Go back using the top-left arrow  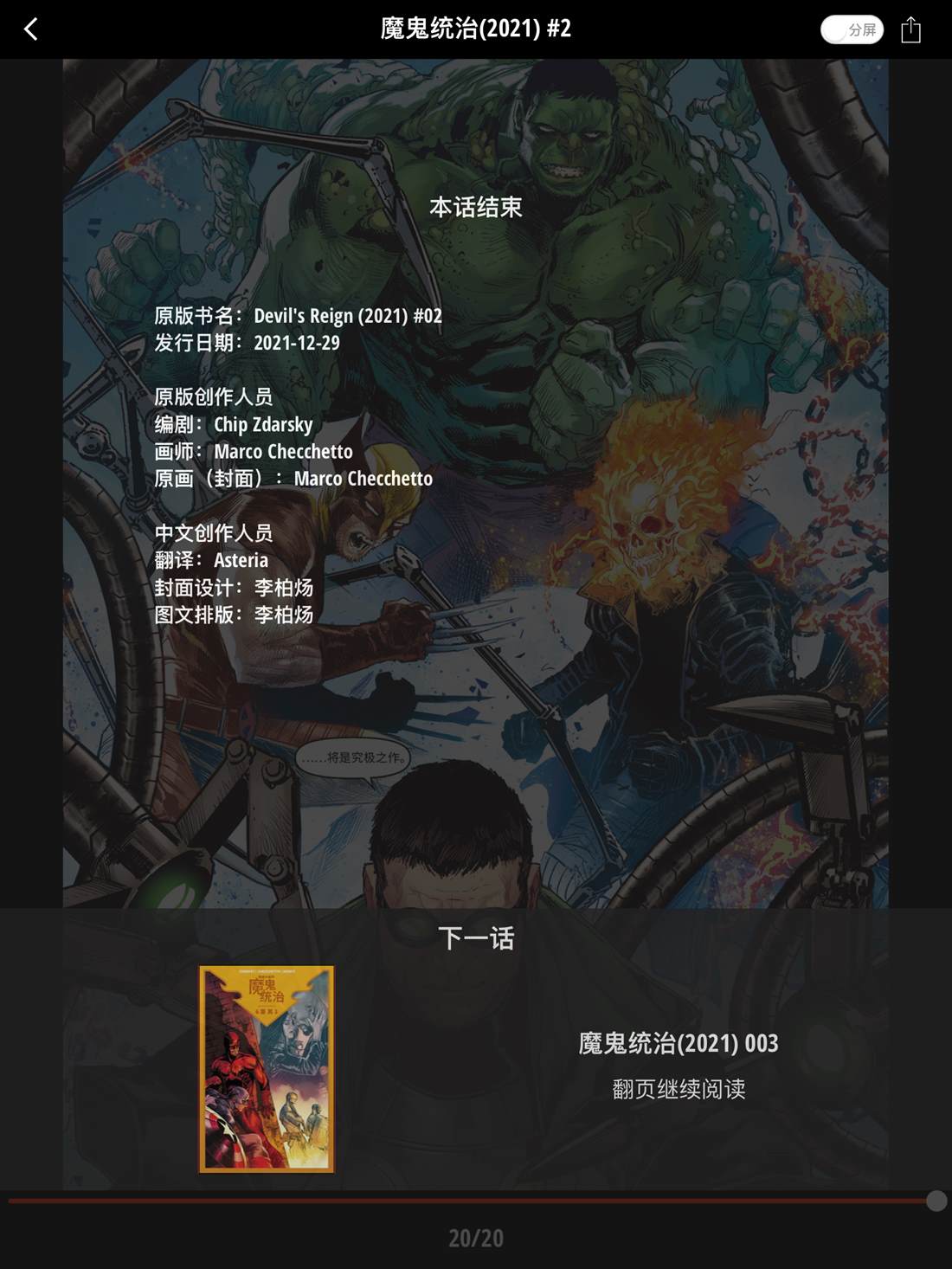tap(31, 29)
